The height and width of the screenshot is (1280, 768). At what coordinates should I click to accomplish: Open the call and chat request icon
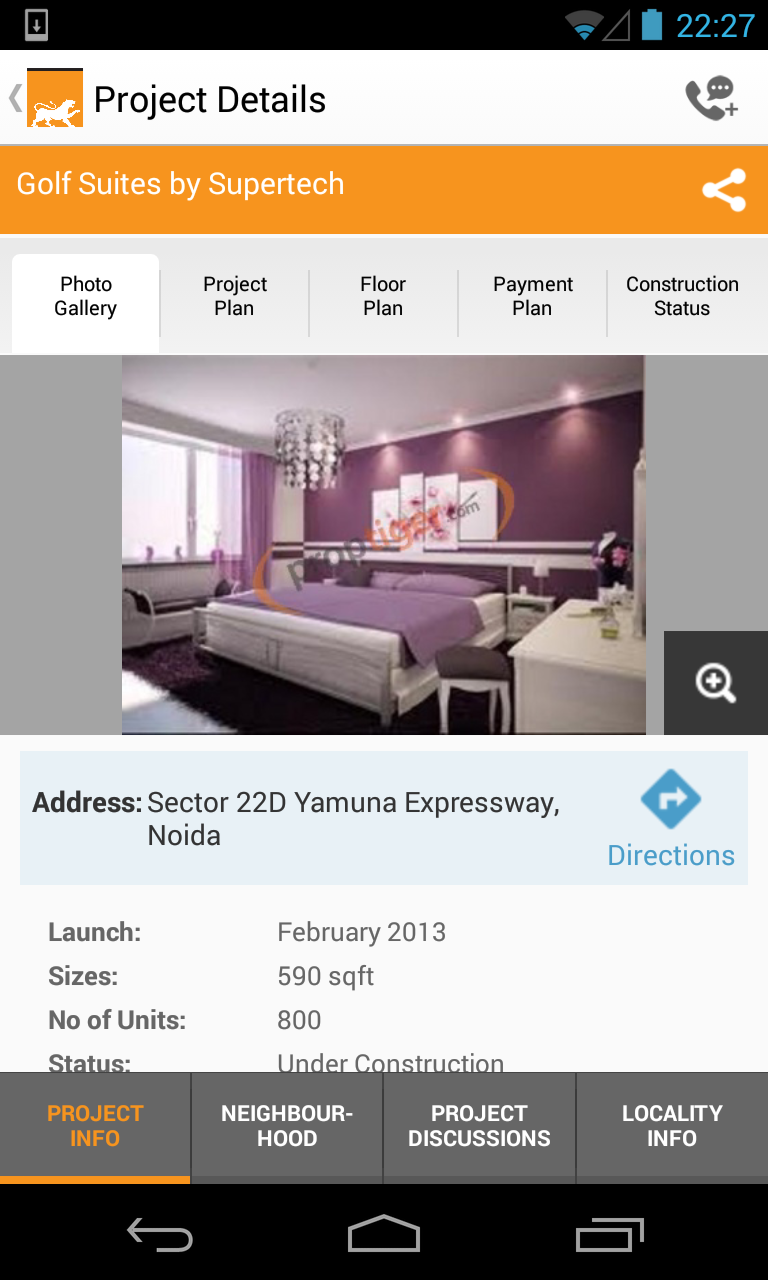pyautogui.click(x=711, y=98)
